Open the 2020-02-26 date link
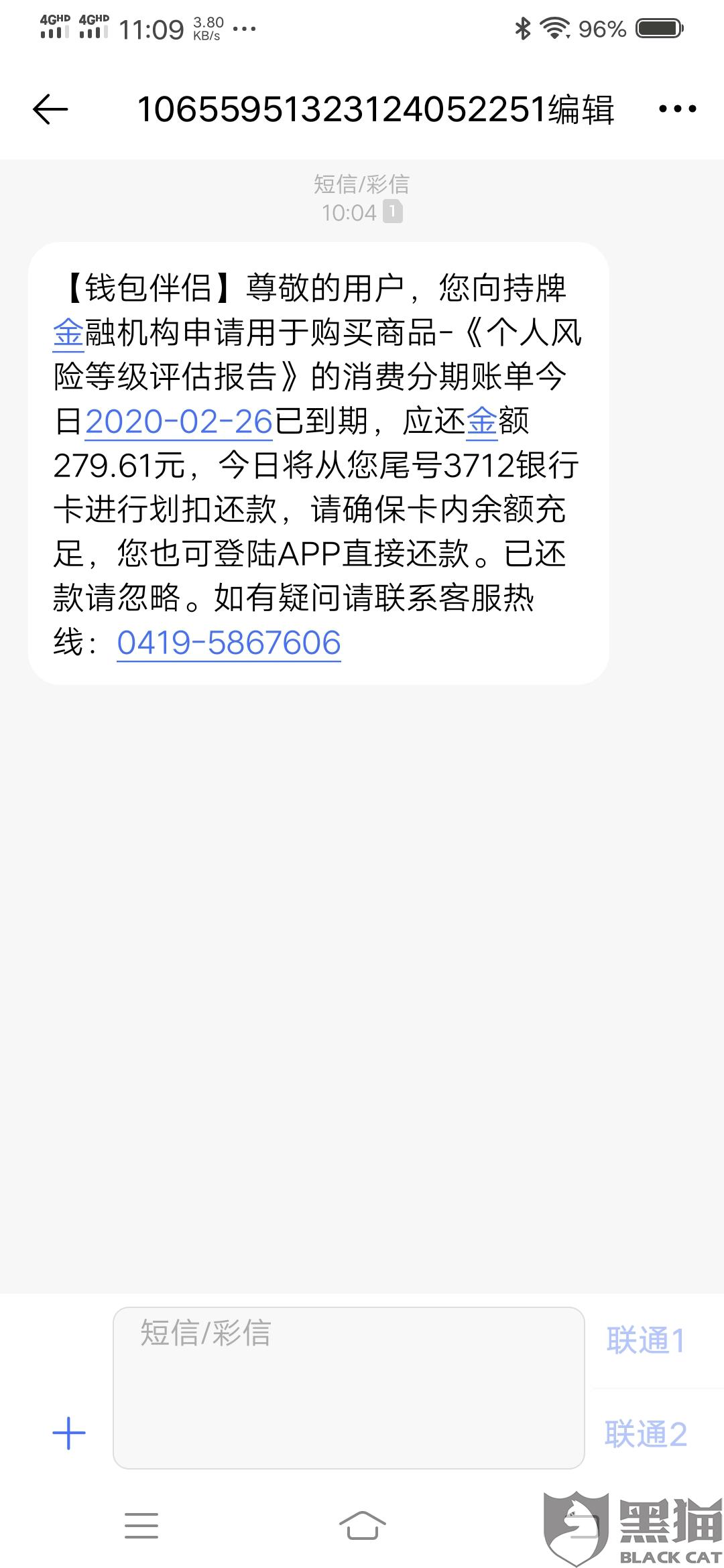 tap(178, 422)
